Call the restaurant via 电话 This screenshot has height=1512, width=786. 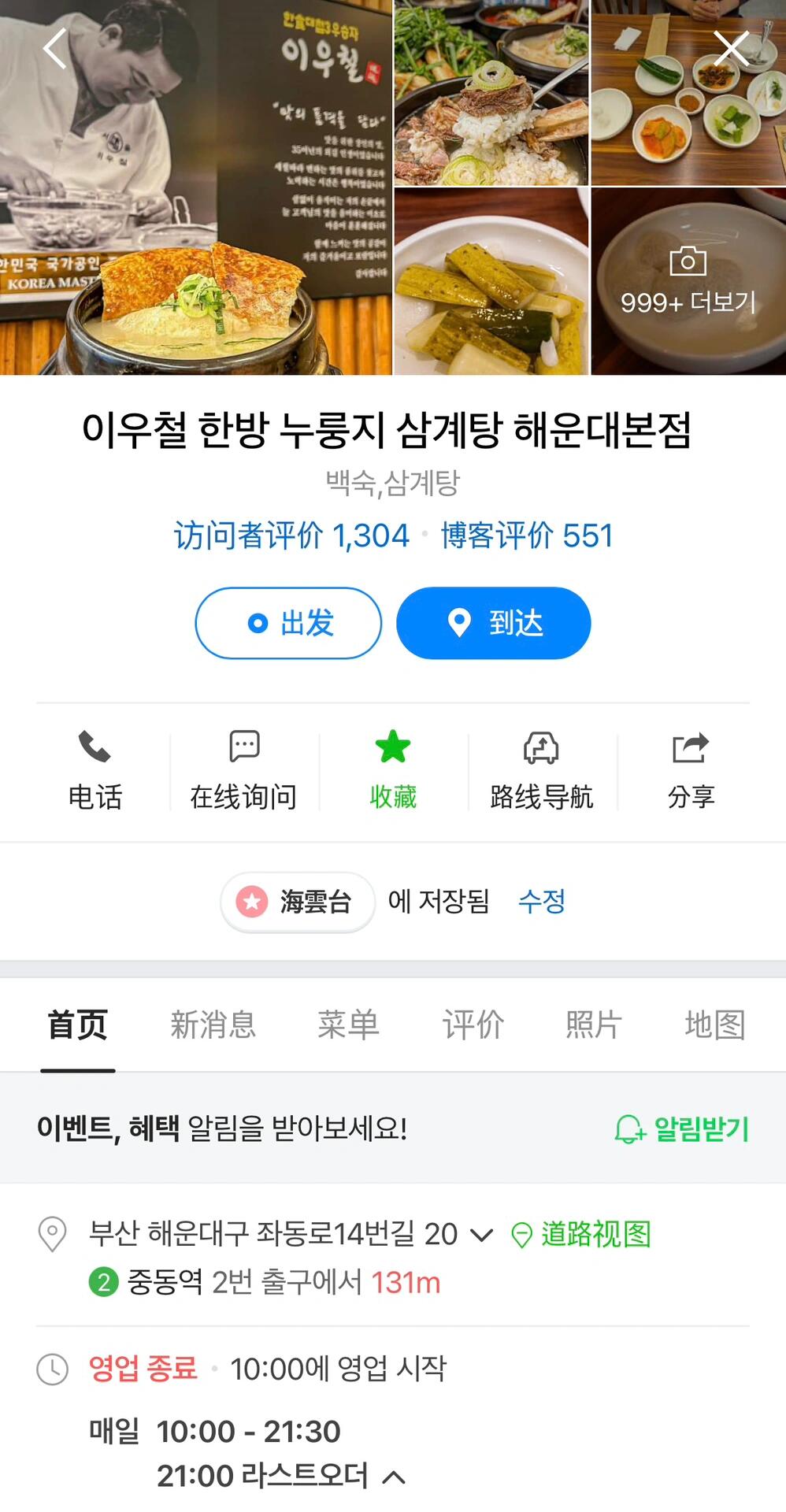[95, 770]
